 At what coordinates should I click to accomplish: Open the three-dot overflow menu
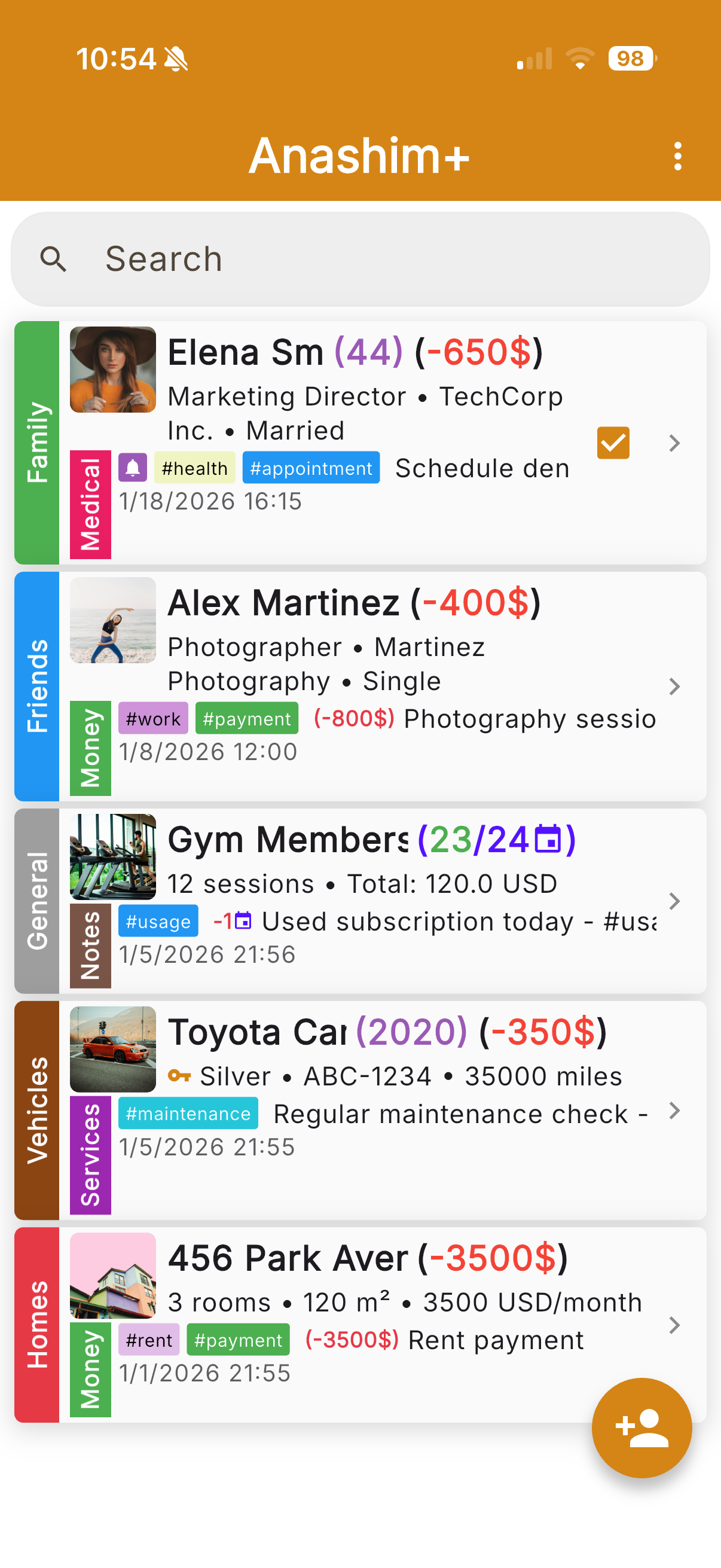pyautogui.click(x=678, y=157)
